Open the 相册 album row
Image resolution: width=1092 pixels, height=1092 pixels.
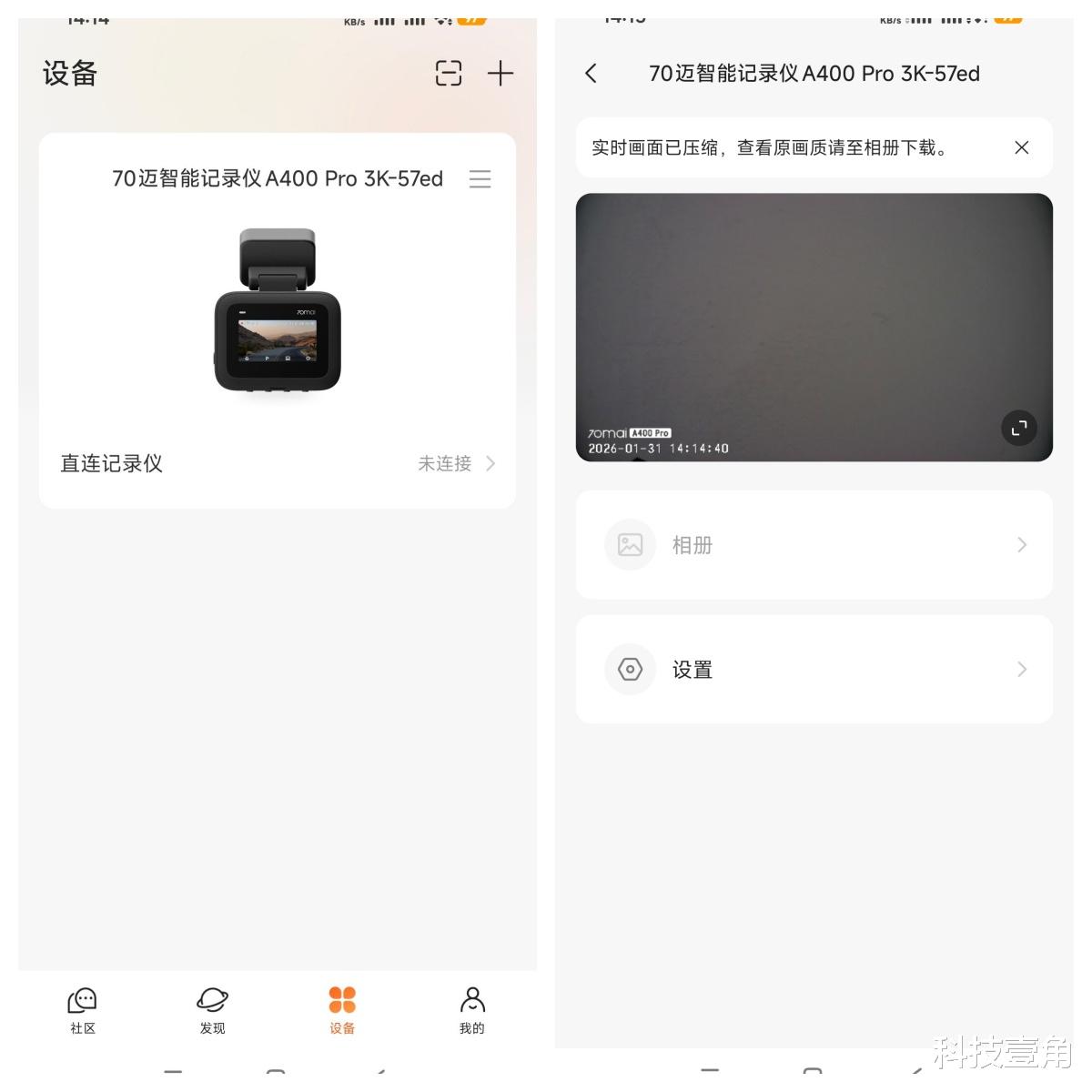tap(814, 545)
